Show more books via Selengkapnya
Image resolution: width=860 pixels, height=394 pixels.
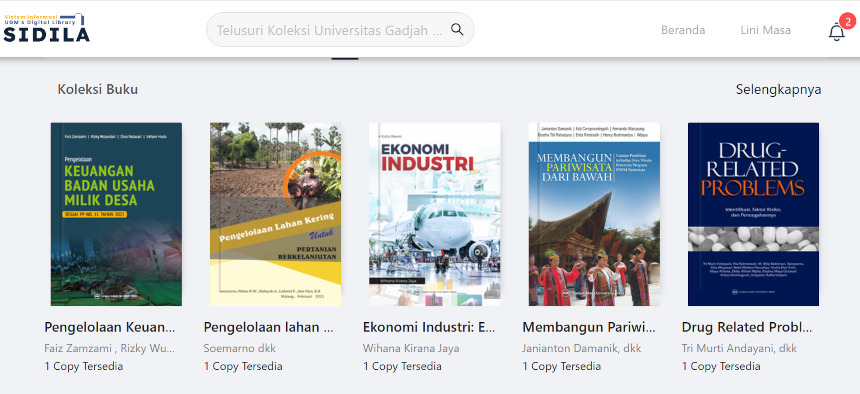click(778, 89)
